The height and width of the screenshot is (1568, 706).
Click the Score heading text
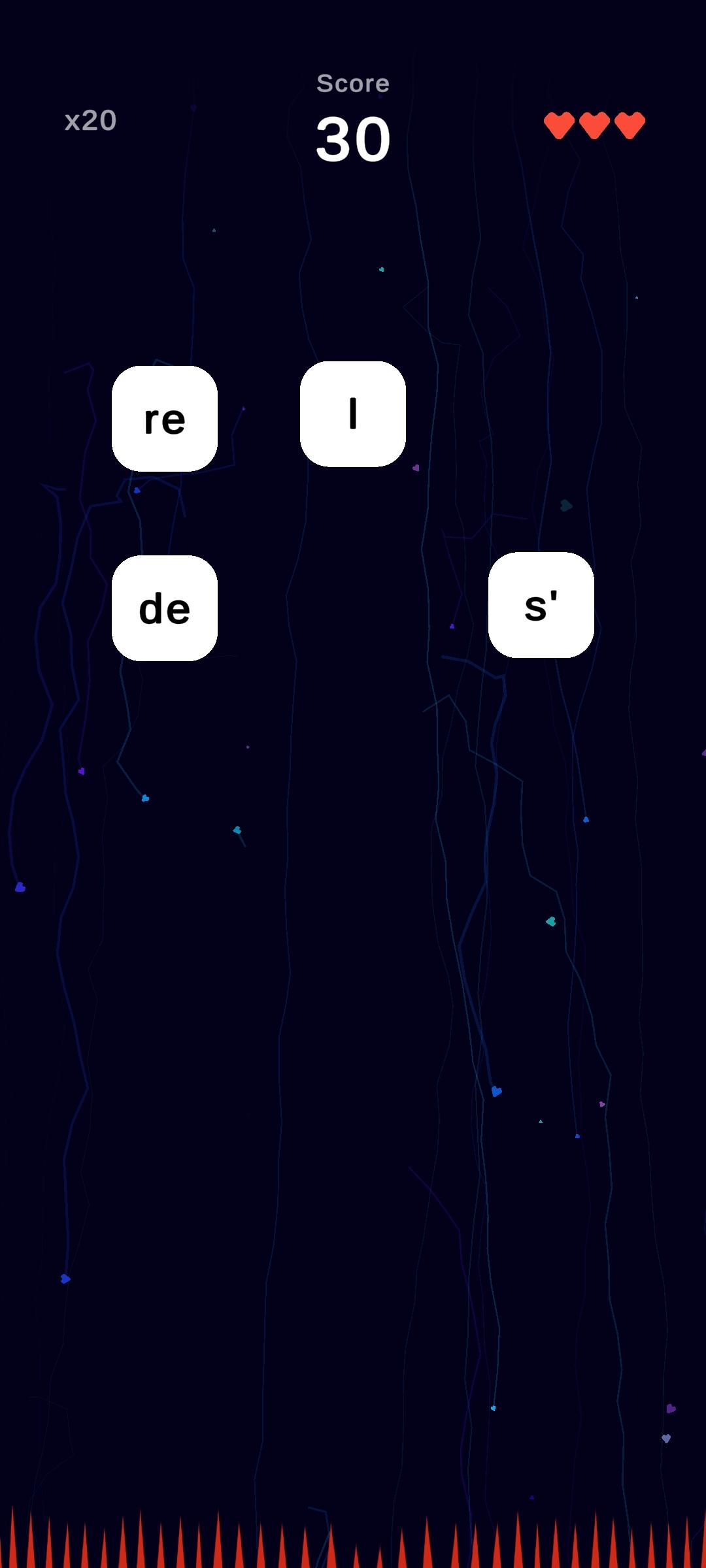click(353, 83)
